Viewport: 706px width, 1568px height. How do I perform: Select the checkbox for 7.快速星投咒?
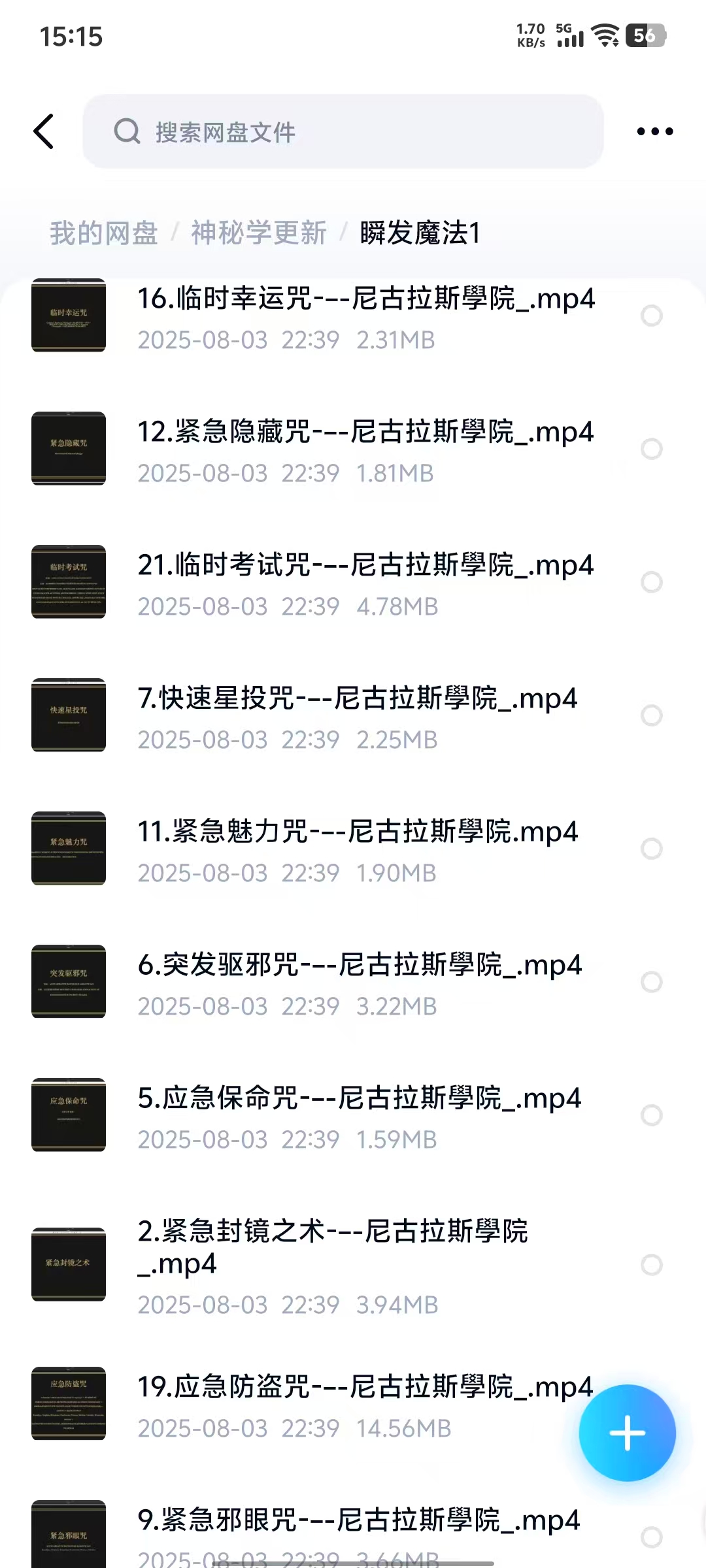[x=651, y=715]
